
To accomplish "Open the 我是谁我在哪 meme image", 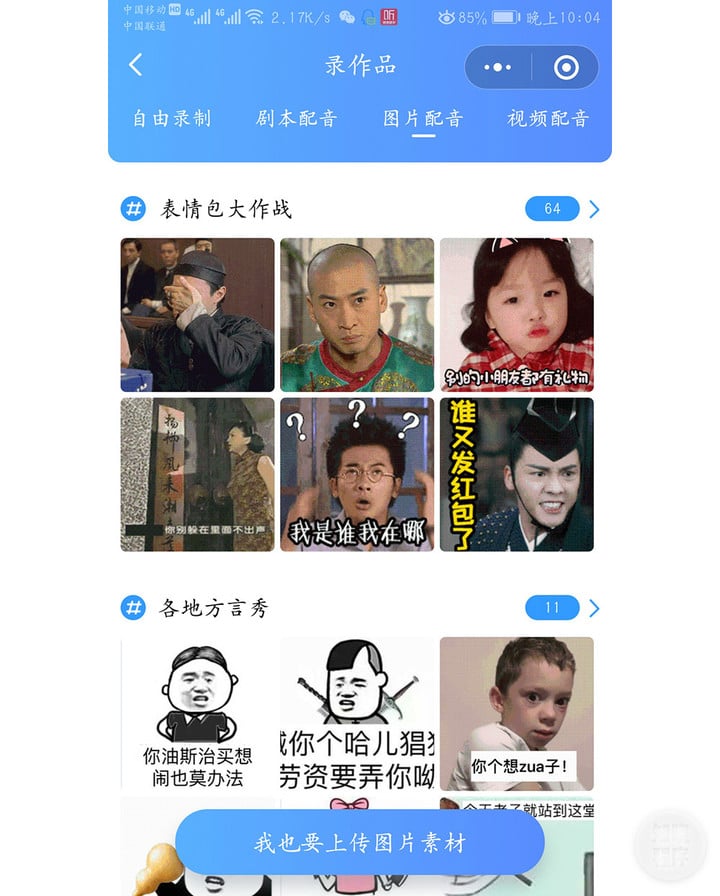I will point(357,474).
